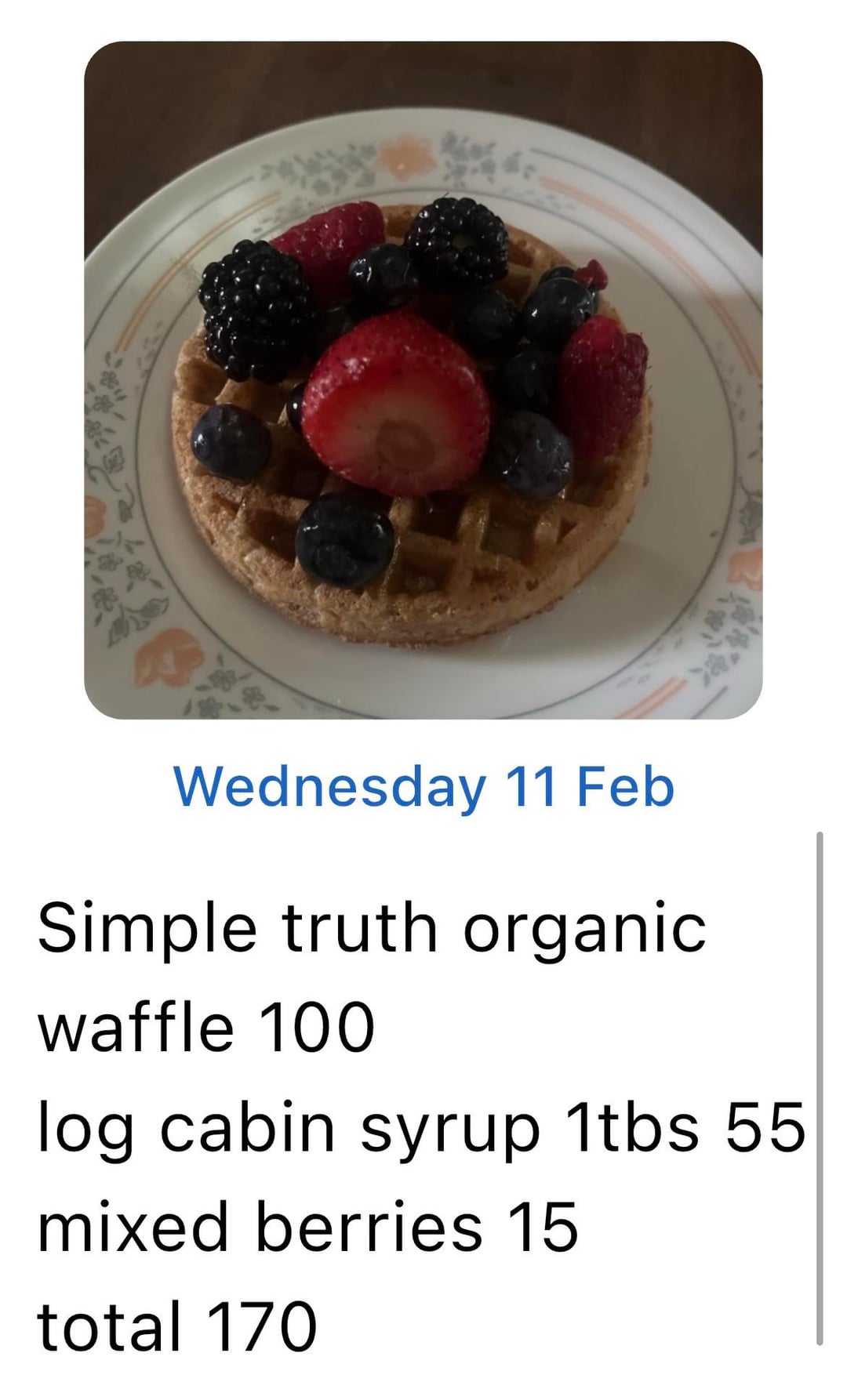Screen dimensions: 847x1400
Task: Open the waffle meal photo
Action: [423, 380]
